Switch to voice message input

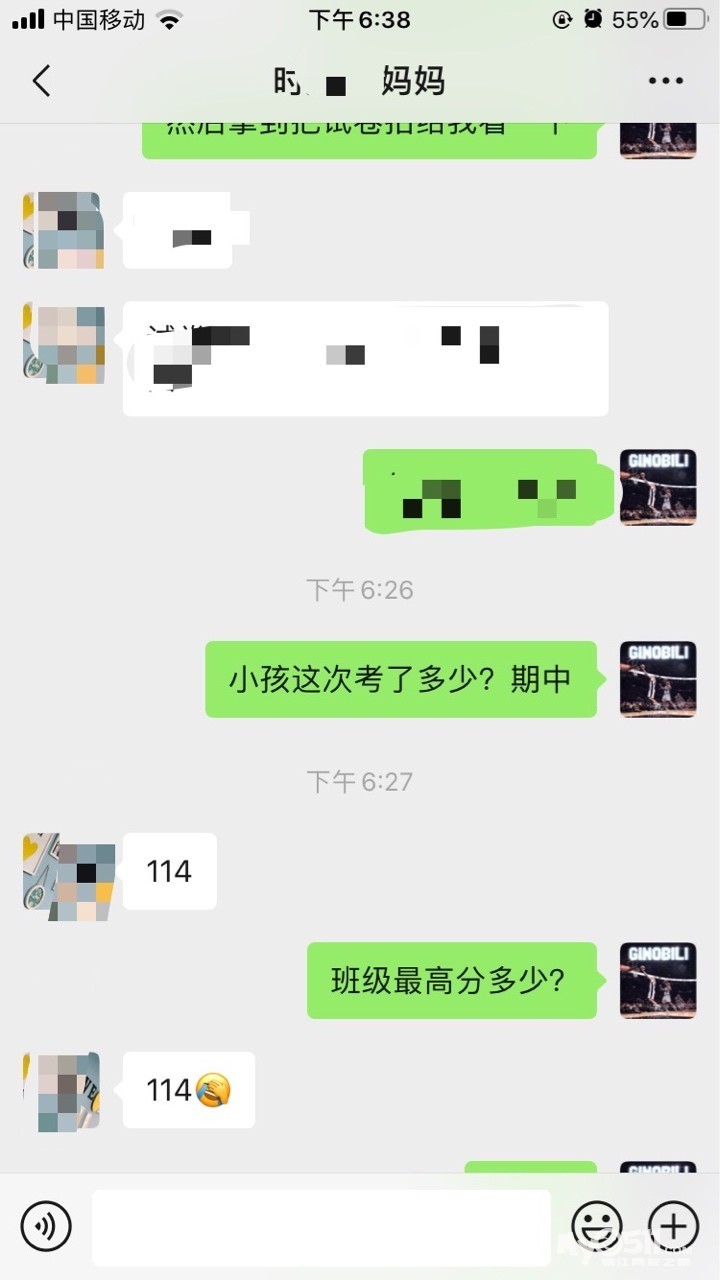click(46, 1226)
